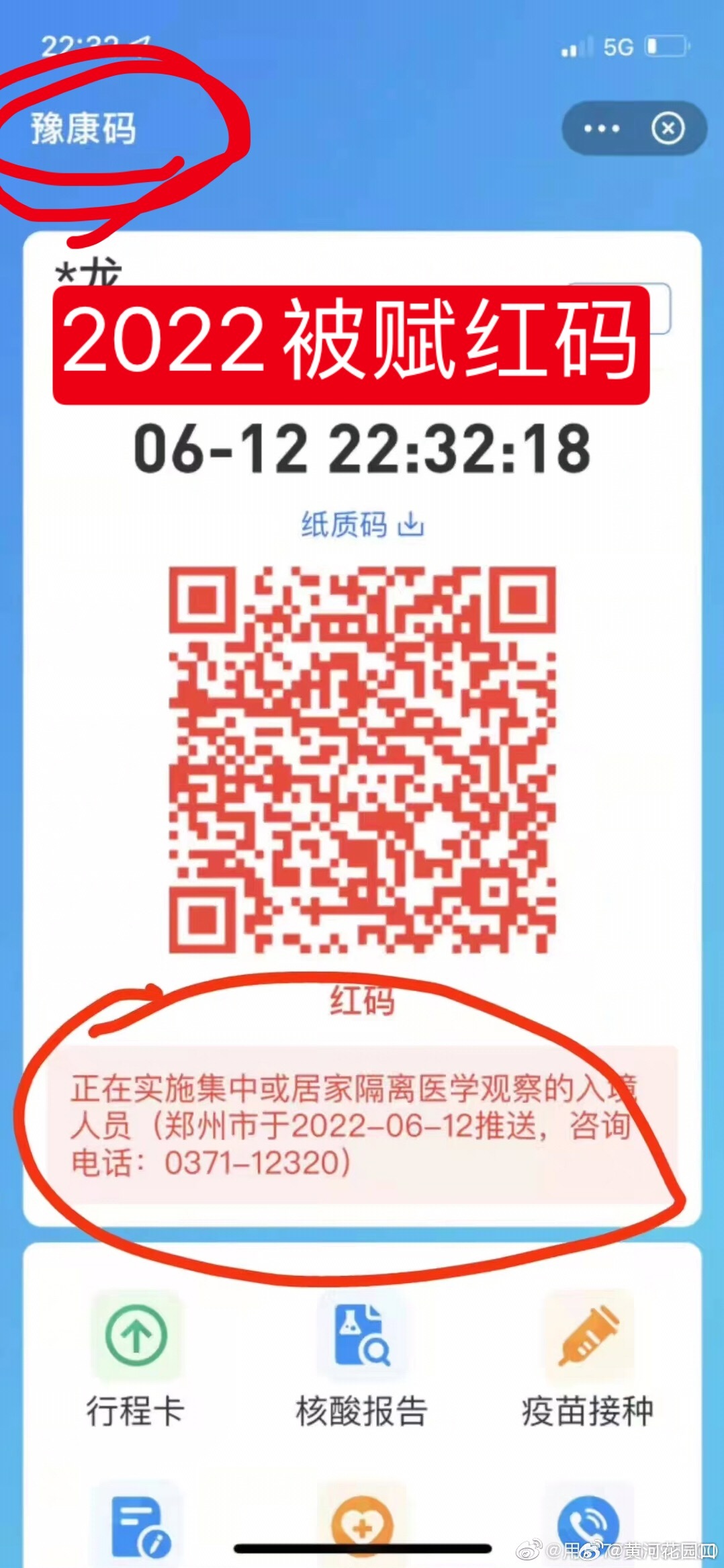Close the 豫康码 mini program
The height and width of the screenshot is (1568, 724).
[668, 128]
